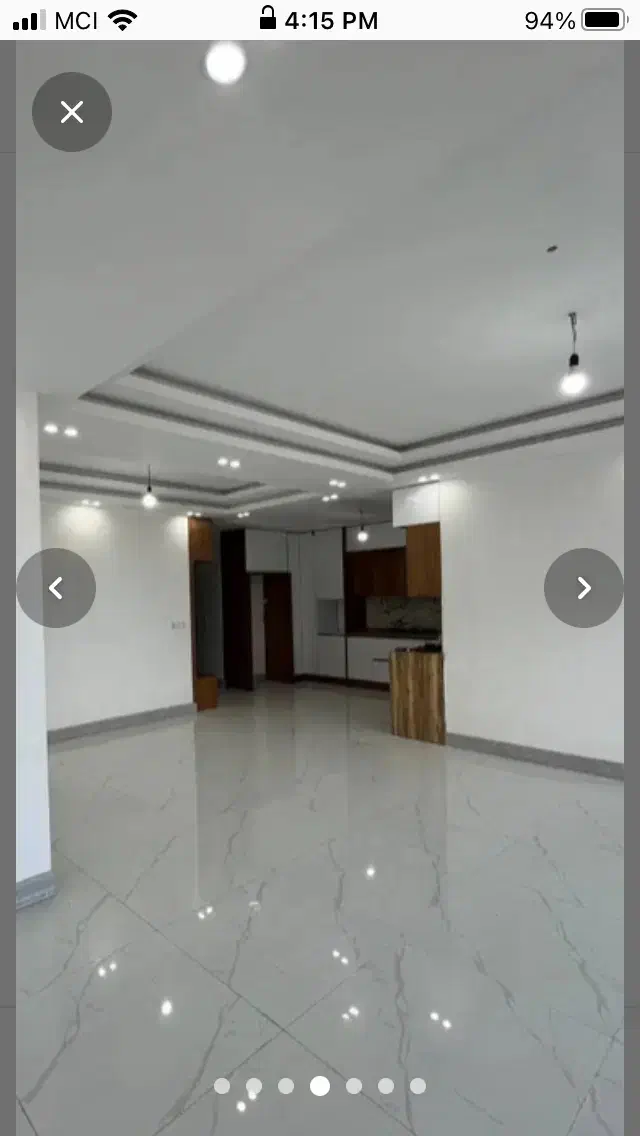640x1136 pixels.
Task: Close the photo viewer
Action: click(x=72, y=112)
